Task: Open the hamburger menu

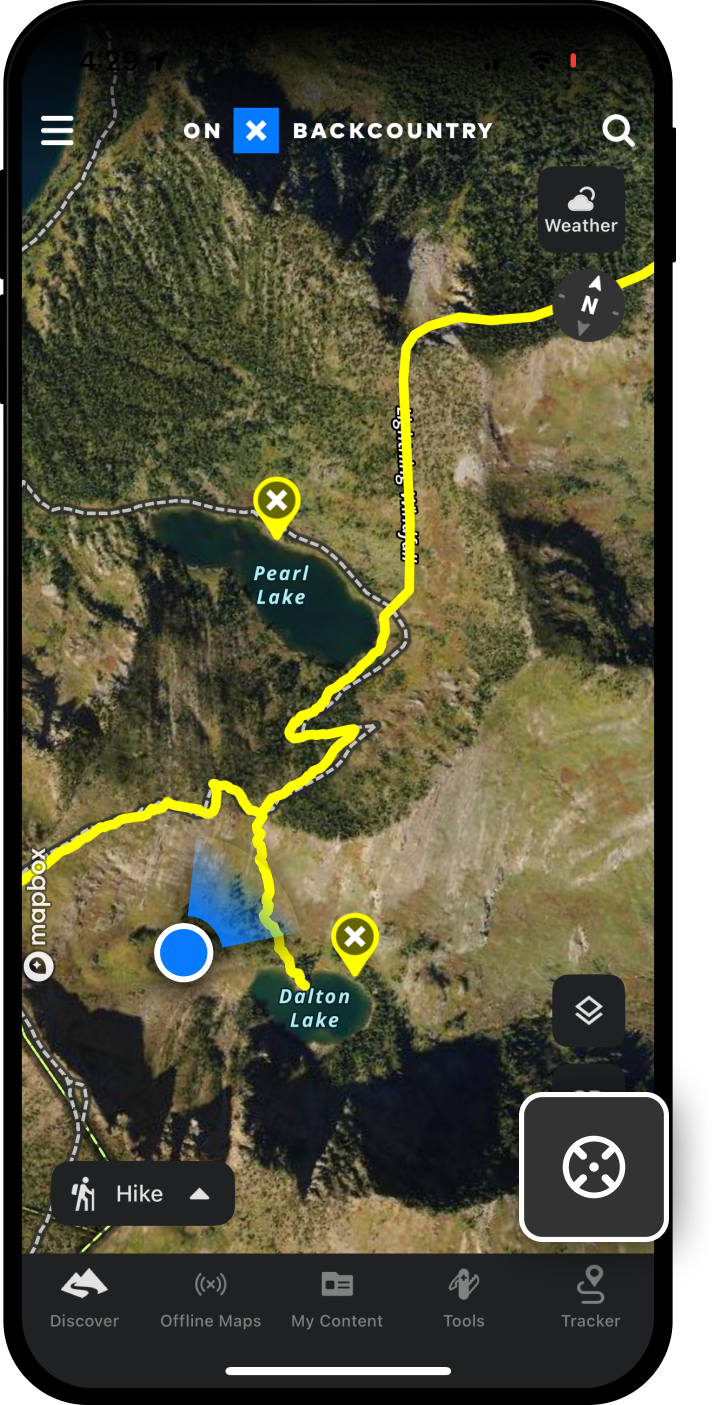Action: [57, 131]
